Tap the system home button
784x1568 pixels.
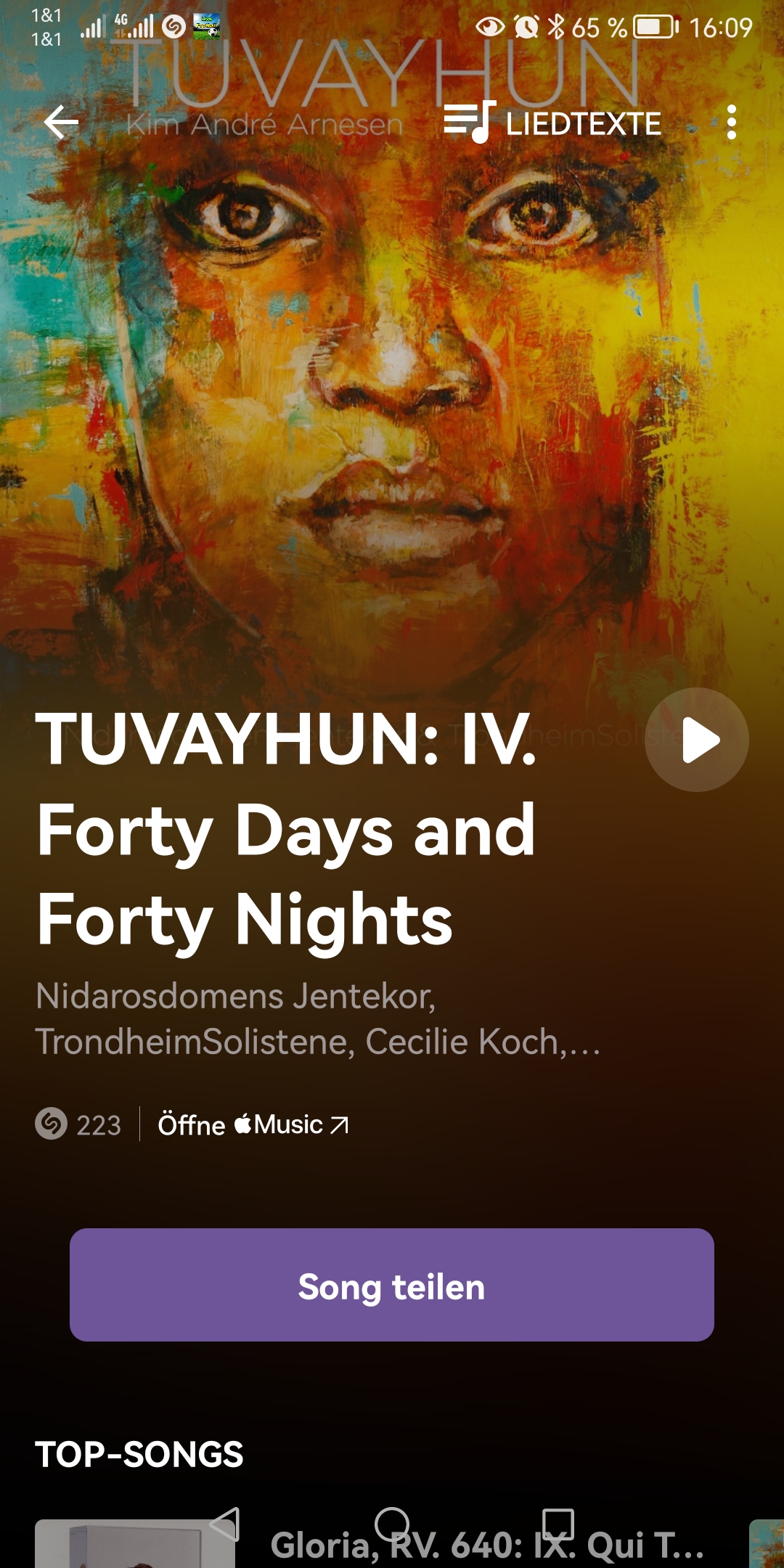[x=392, y=1523]
